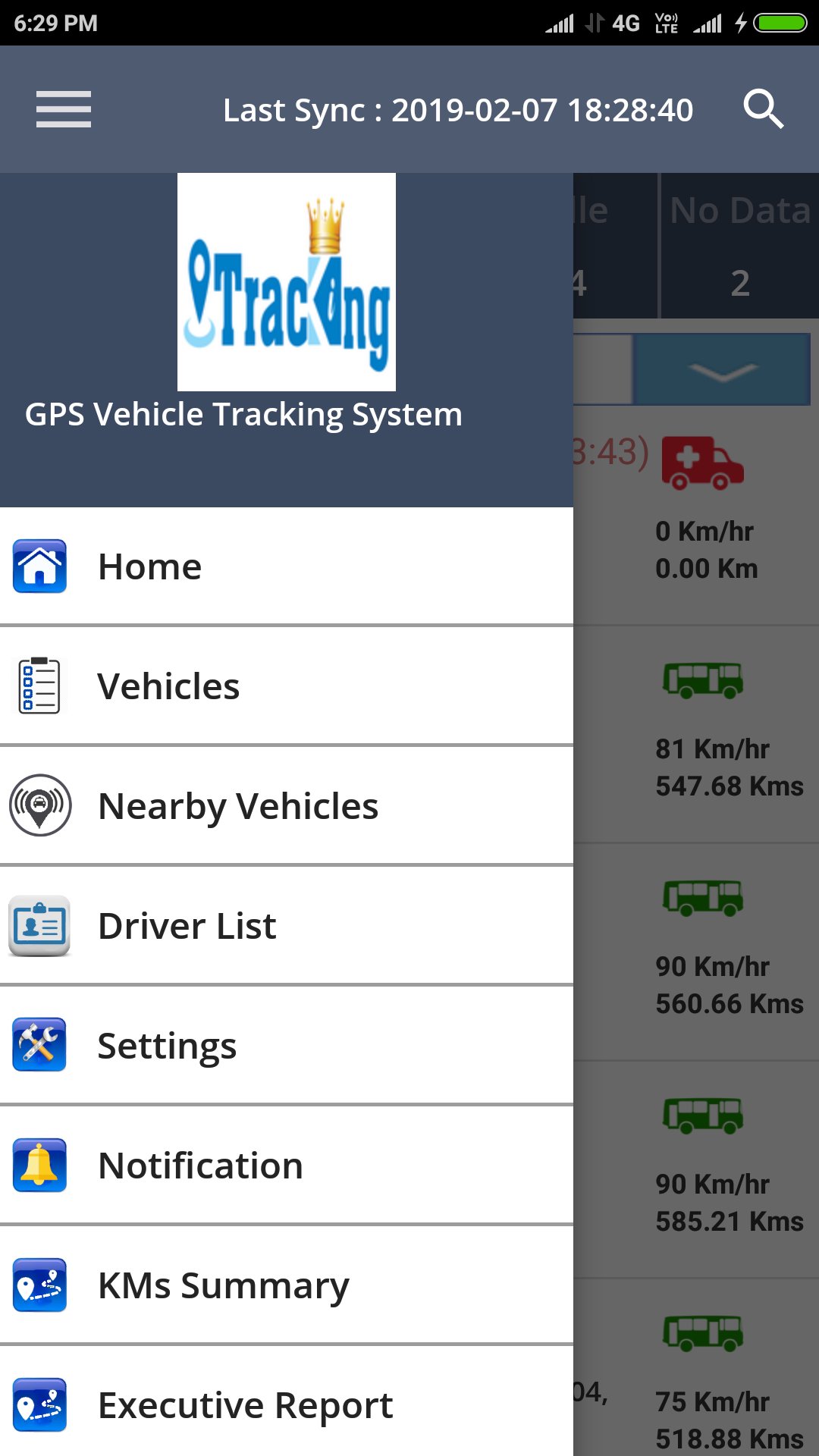The height and width of the screenshot is (1456, 819).
Task: Open Settings via the tools icon
Action: 39,1045
